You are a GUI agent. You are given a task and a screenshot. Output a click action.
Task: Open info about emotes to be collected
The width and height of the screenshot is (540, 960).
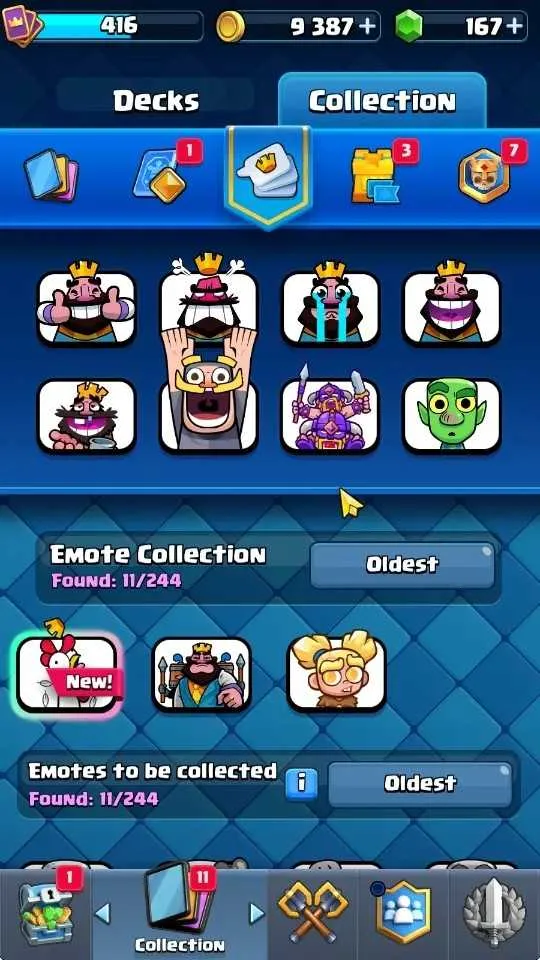pyautogui.click(x=302, y=783)
